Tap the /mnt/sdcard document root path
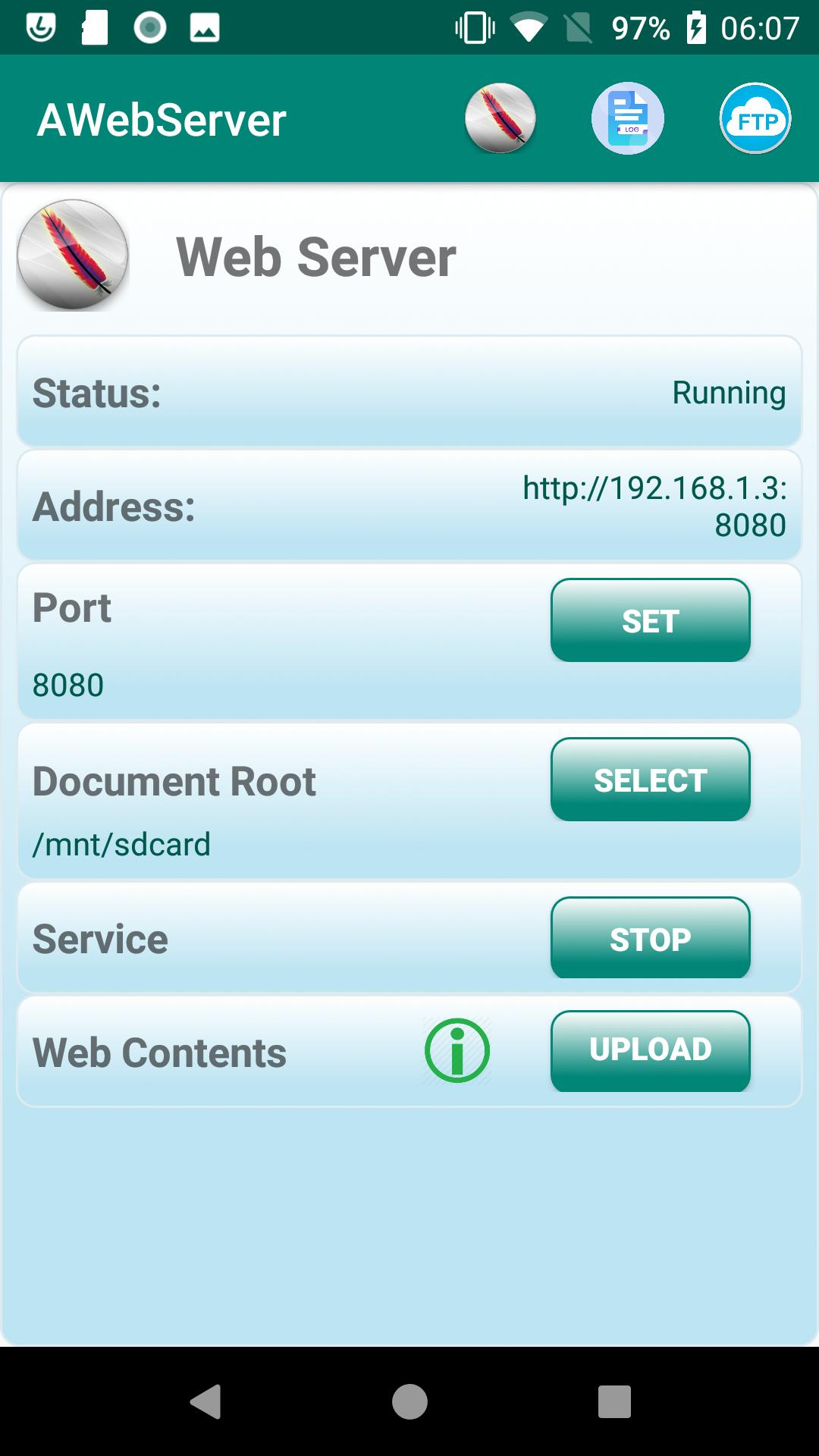The image size is (819, 1456). pyautogui.click(x=122, y=843)
